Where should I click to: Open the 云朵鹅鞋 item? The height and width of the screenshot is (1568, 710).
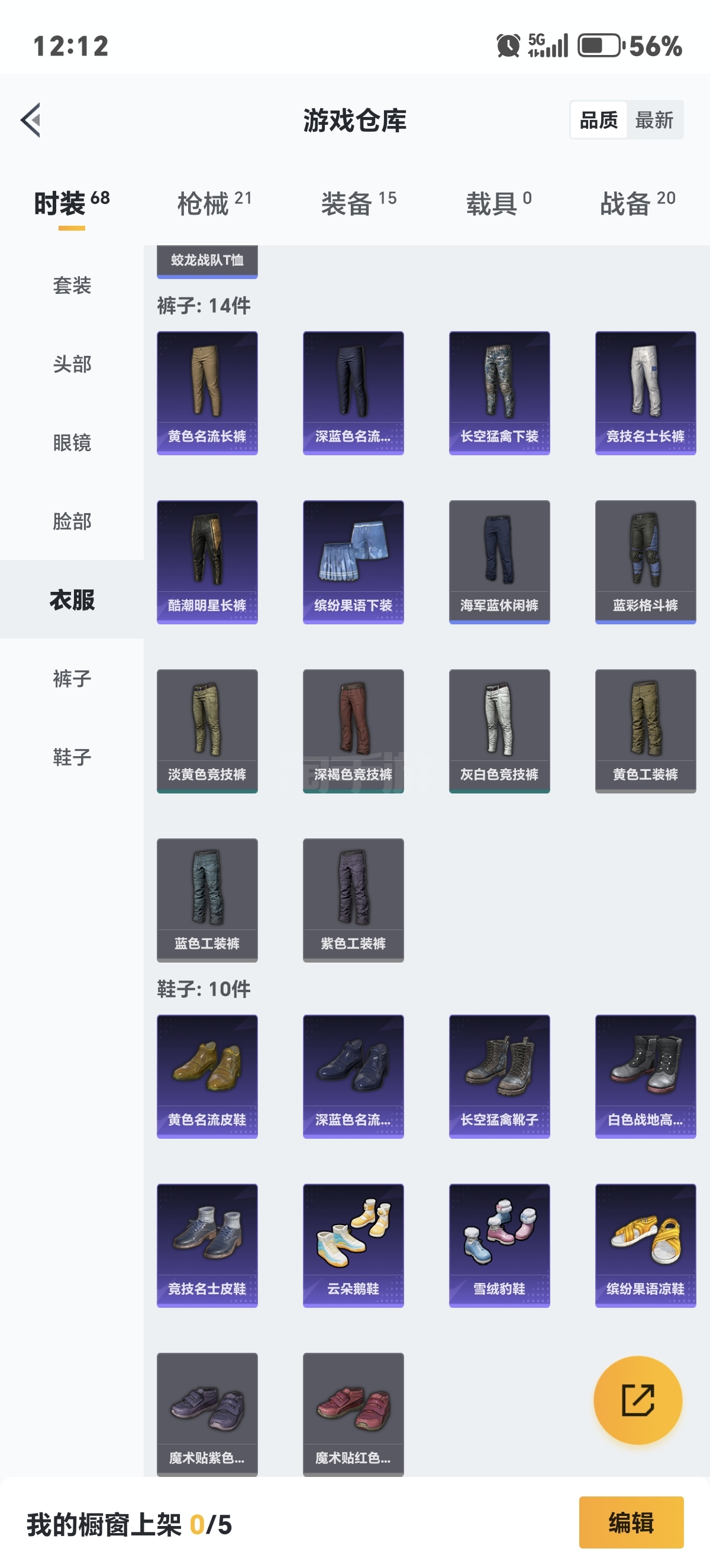(x=353, y=1245)
